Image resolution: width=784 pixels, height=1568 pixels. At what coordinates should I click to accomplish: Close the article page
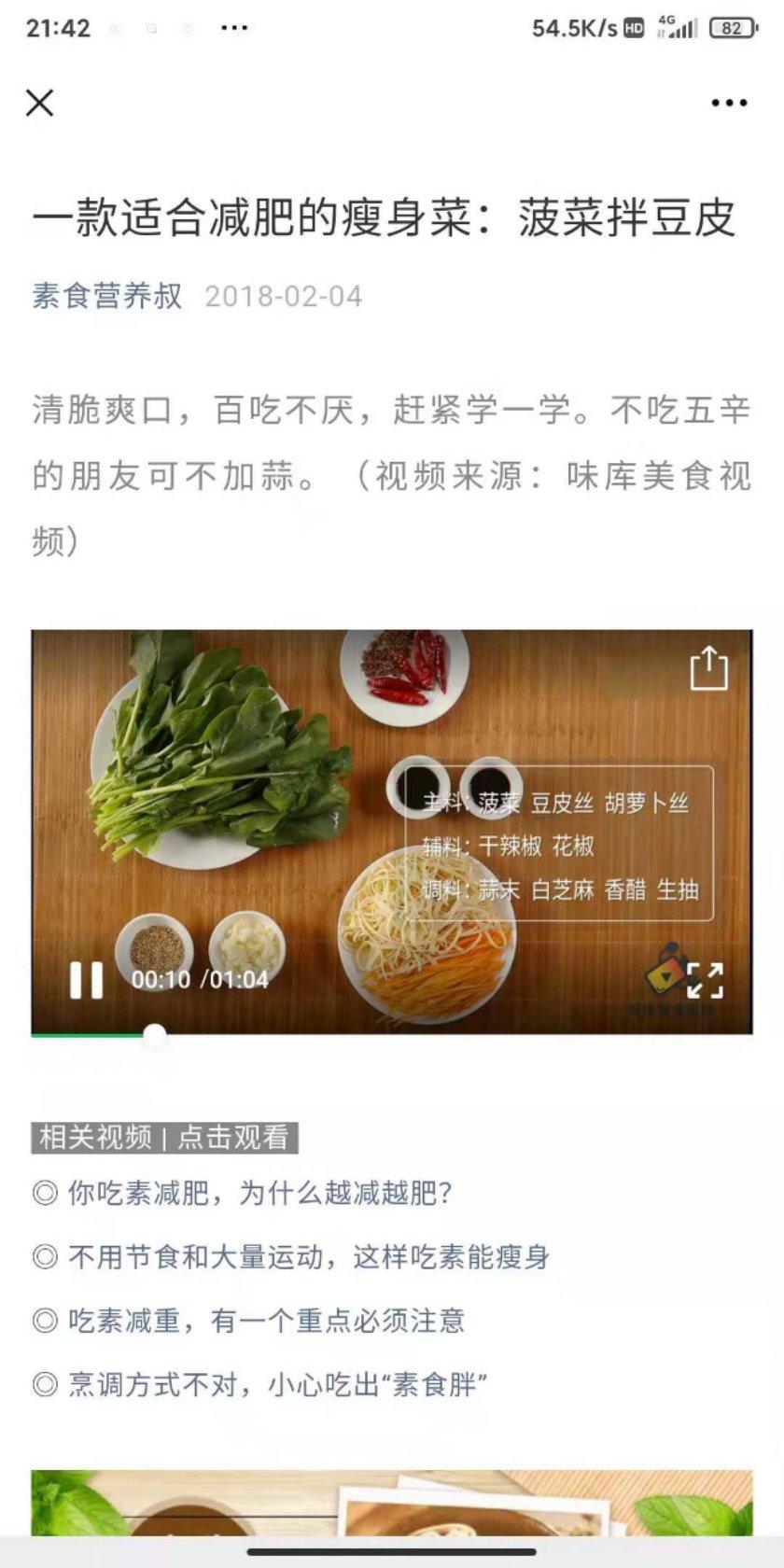(x=39, y=103)
